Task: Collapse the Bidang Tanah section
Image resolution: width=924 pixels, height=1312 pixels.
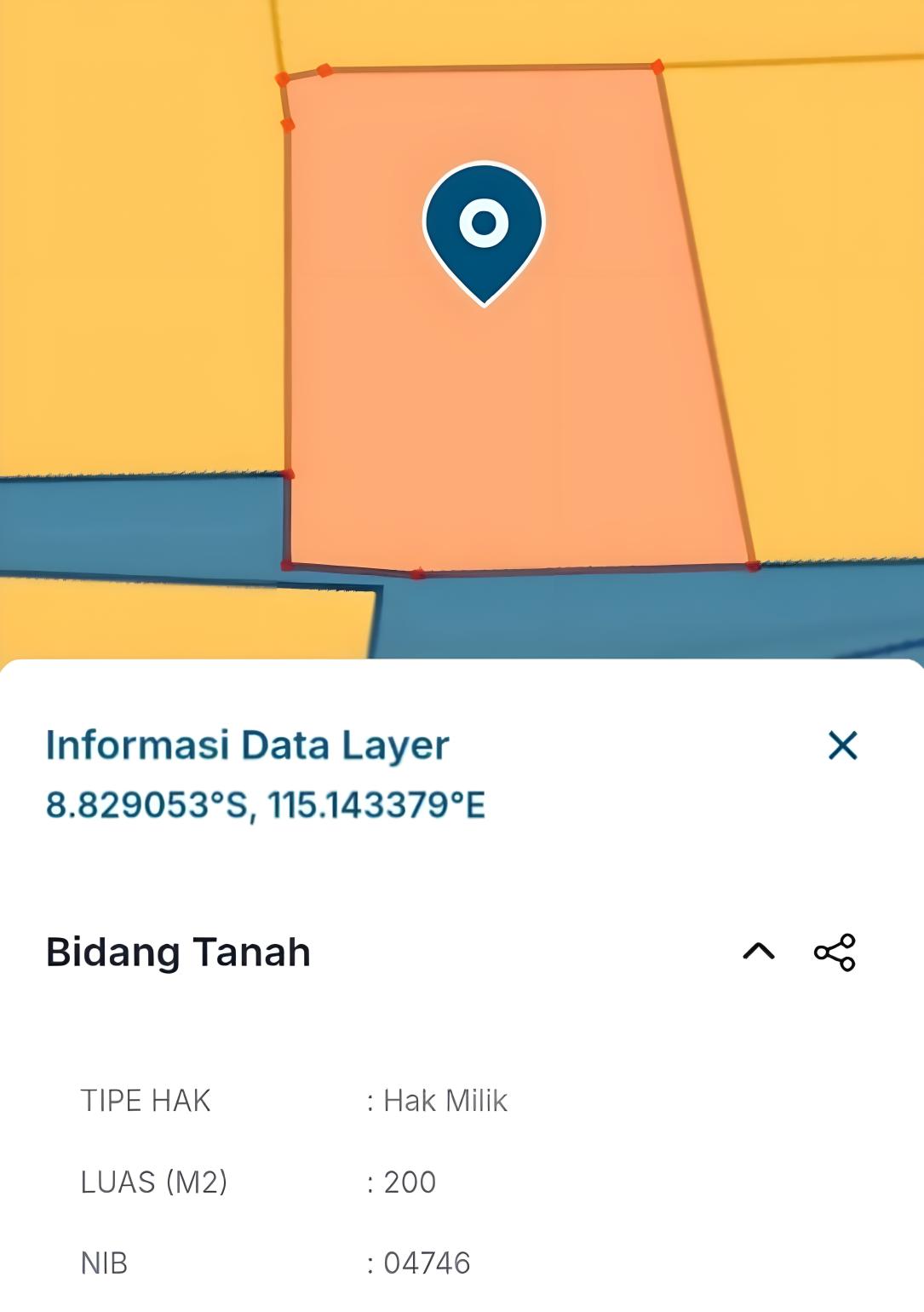Action: (x=758, y=952)
